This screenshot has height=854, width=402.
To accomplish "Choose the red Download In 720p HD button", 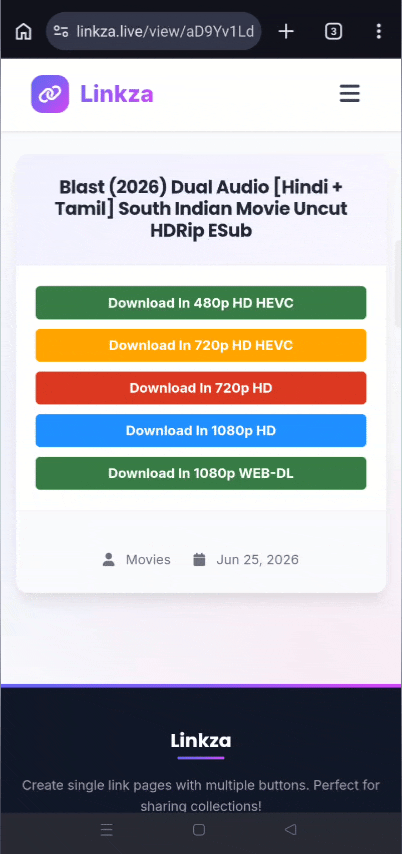I will [x=201, y=388].
